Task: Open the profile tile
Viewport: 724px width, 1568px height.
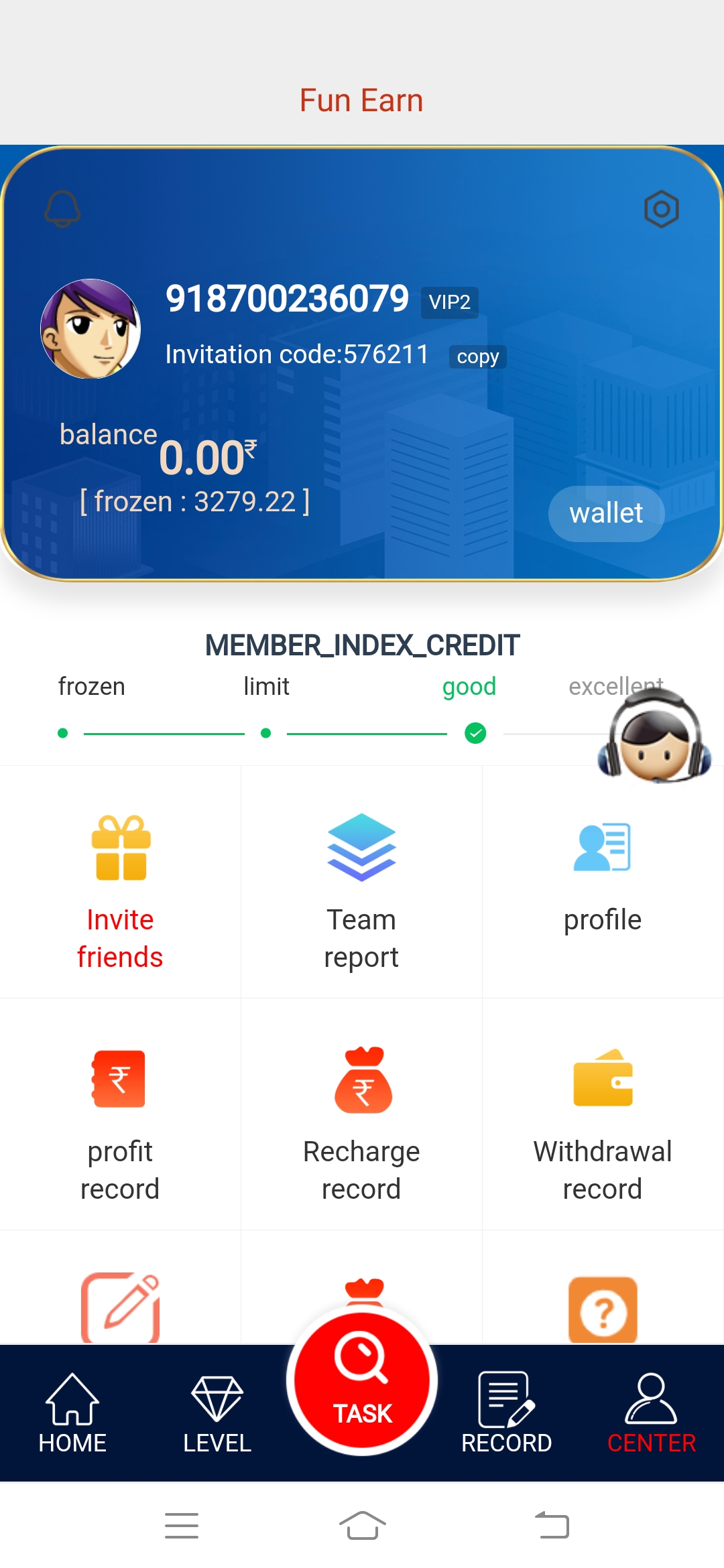Action: pyautogui.click(x=602, y=878)
